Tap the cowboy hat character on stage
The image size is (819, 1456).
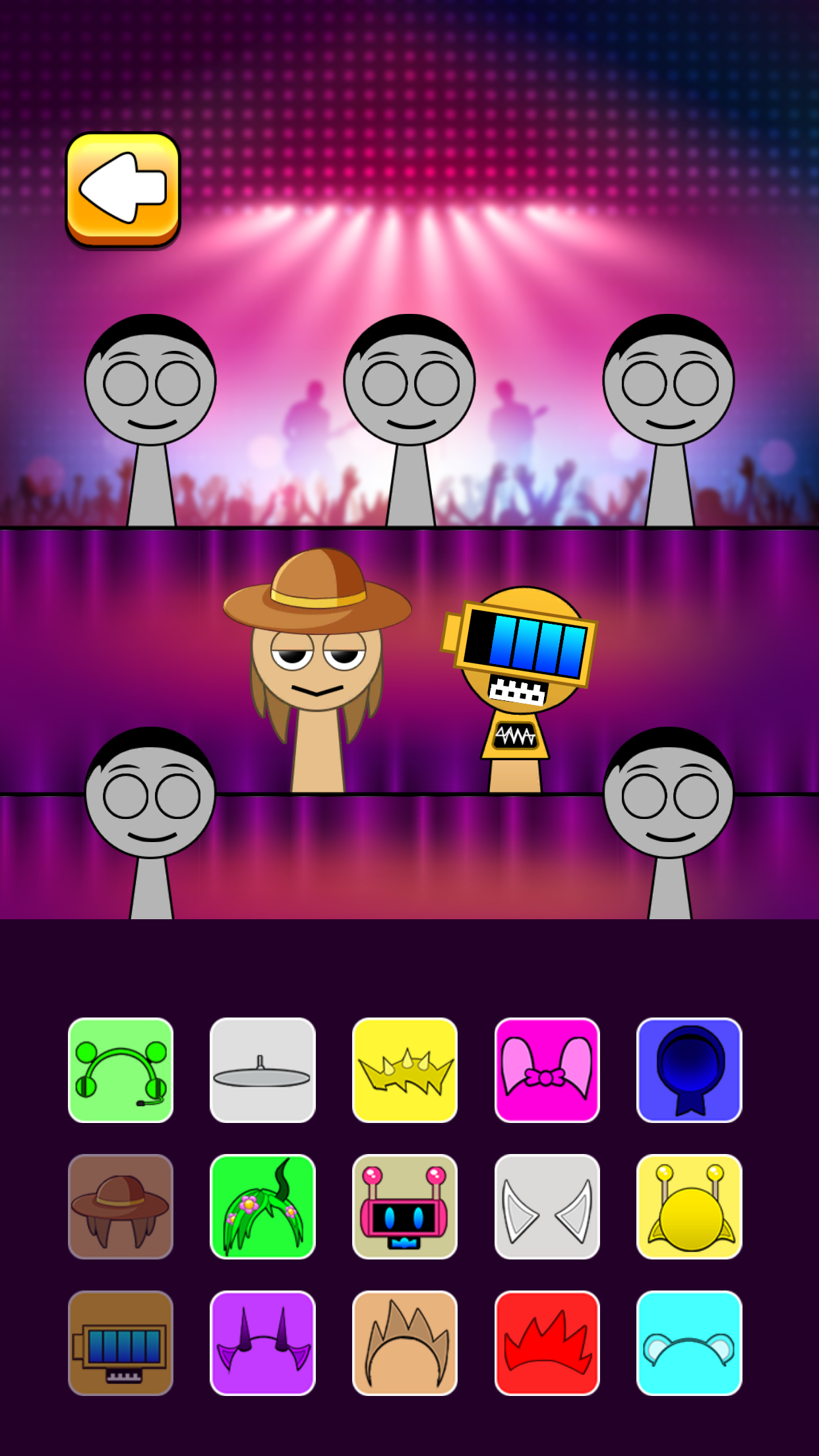[317, 666]
